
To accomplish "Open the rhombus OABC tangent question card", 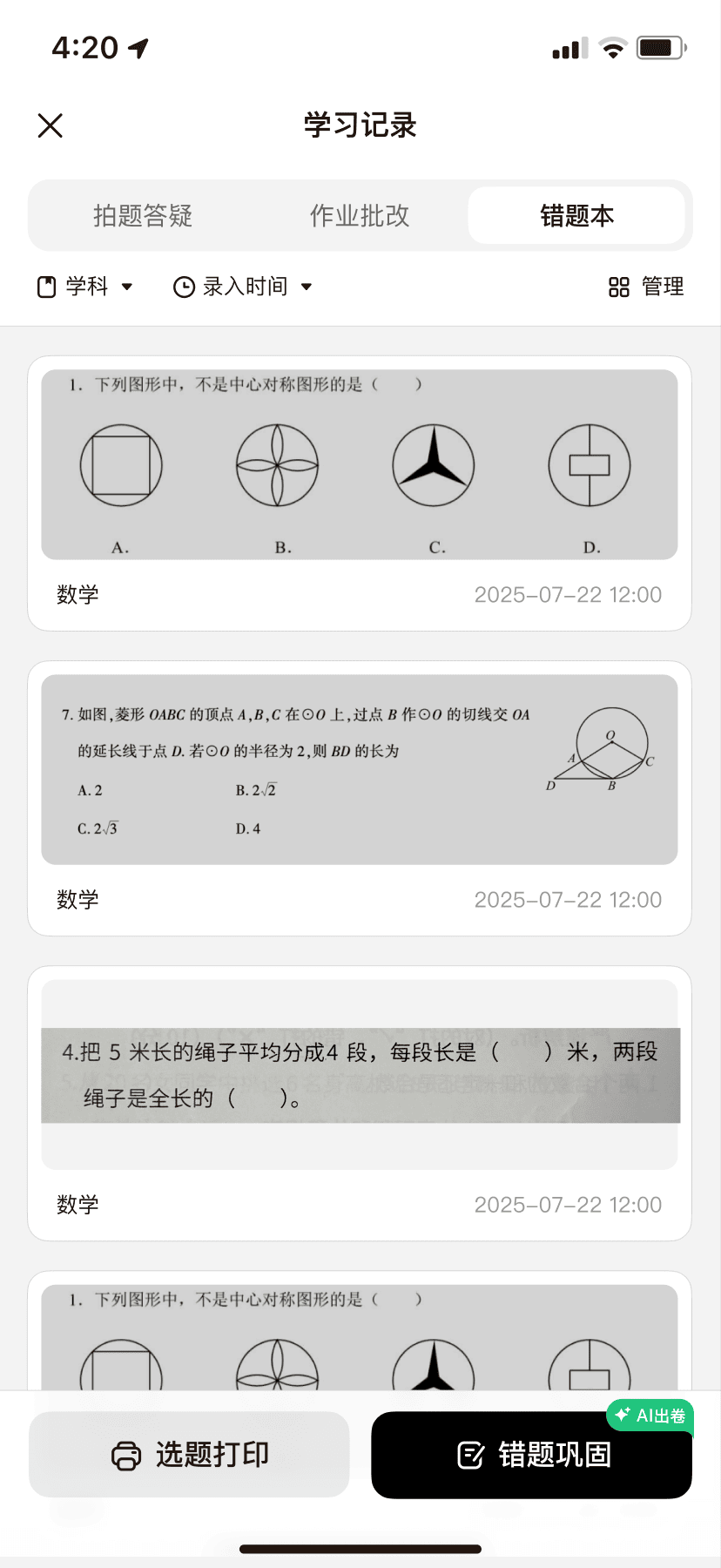I will [x=360, y=798].
